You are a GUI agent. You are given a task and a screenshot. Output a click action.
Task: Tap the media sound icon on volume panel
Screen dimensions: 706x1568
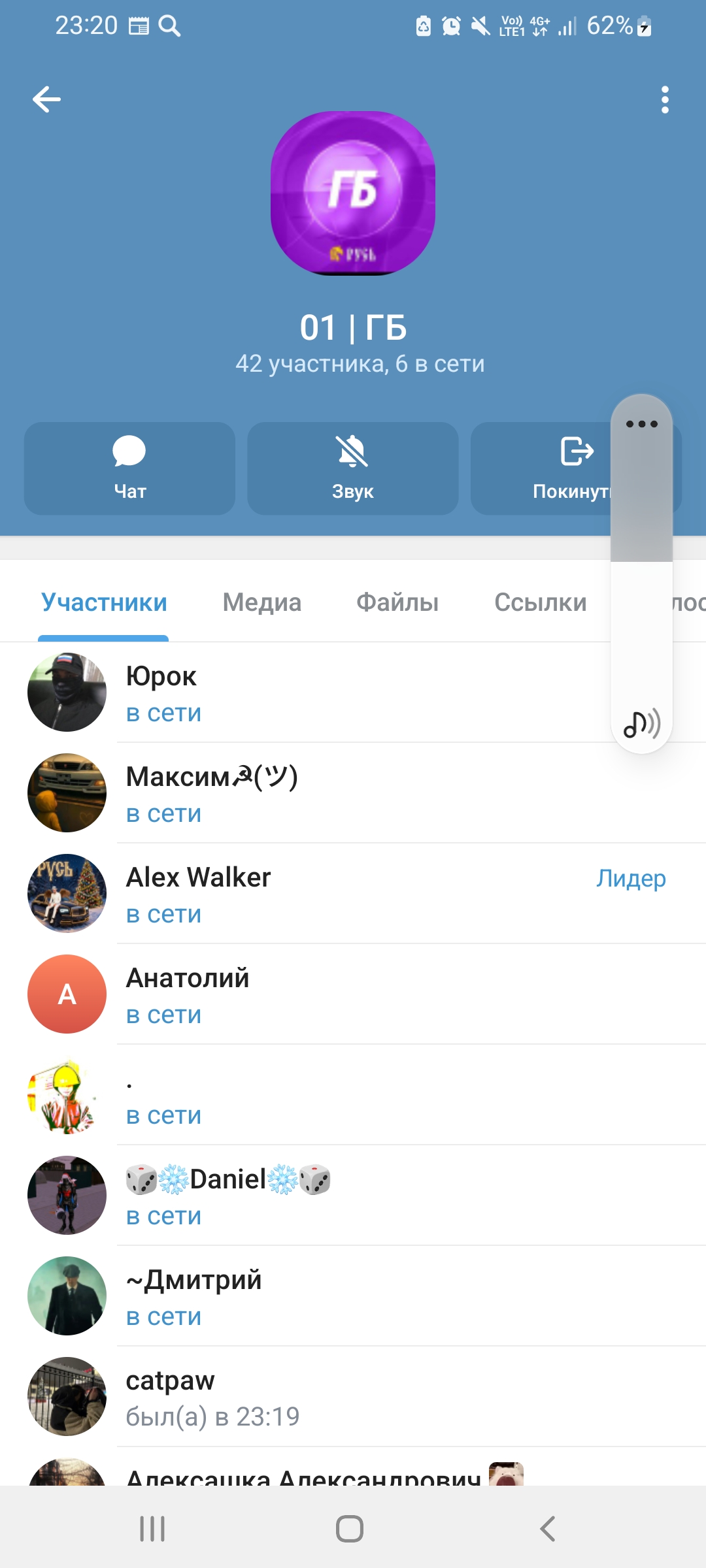[641, 724]
